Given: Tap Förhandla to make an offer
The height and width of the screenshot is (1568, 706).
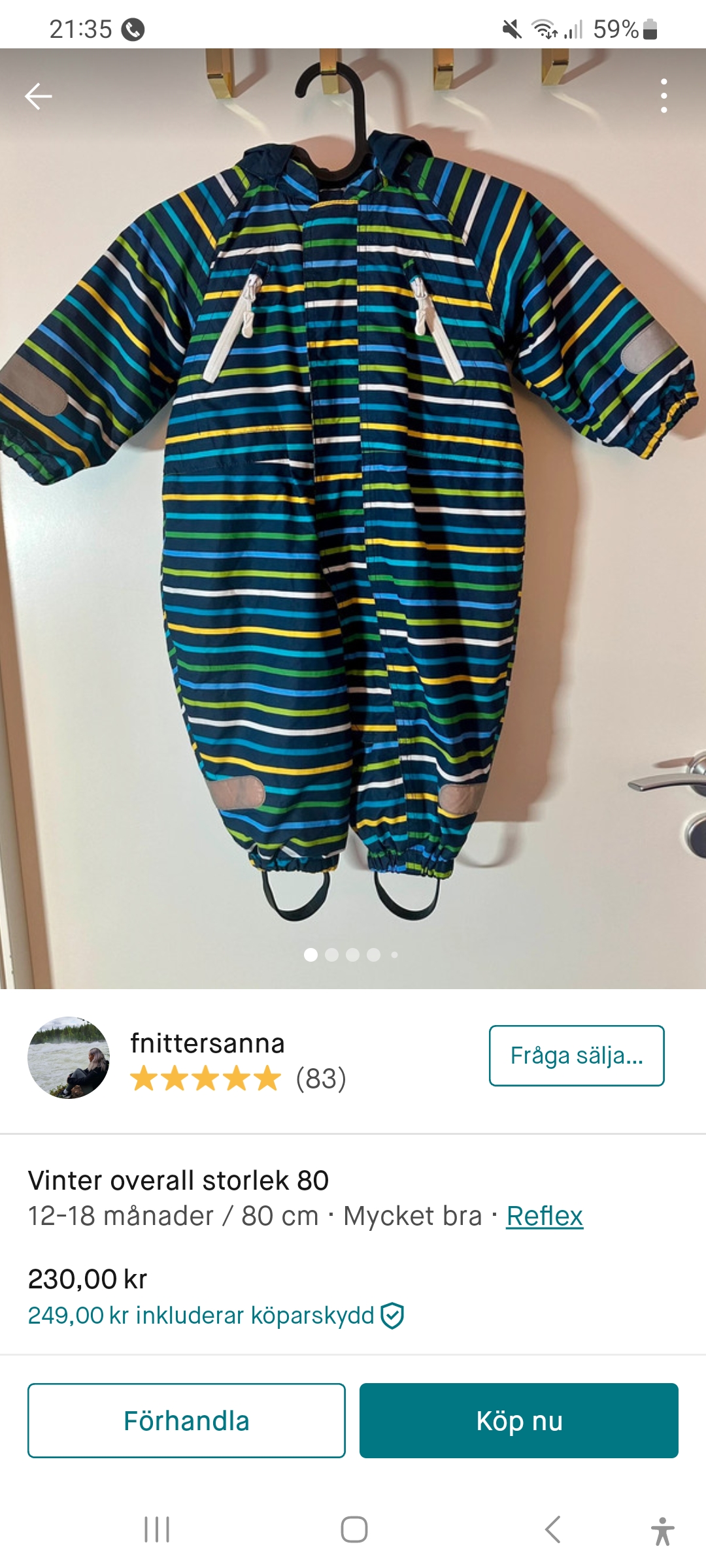Looking at the screenshot, I should (x=186, y=1420).
